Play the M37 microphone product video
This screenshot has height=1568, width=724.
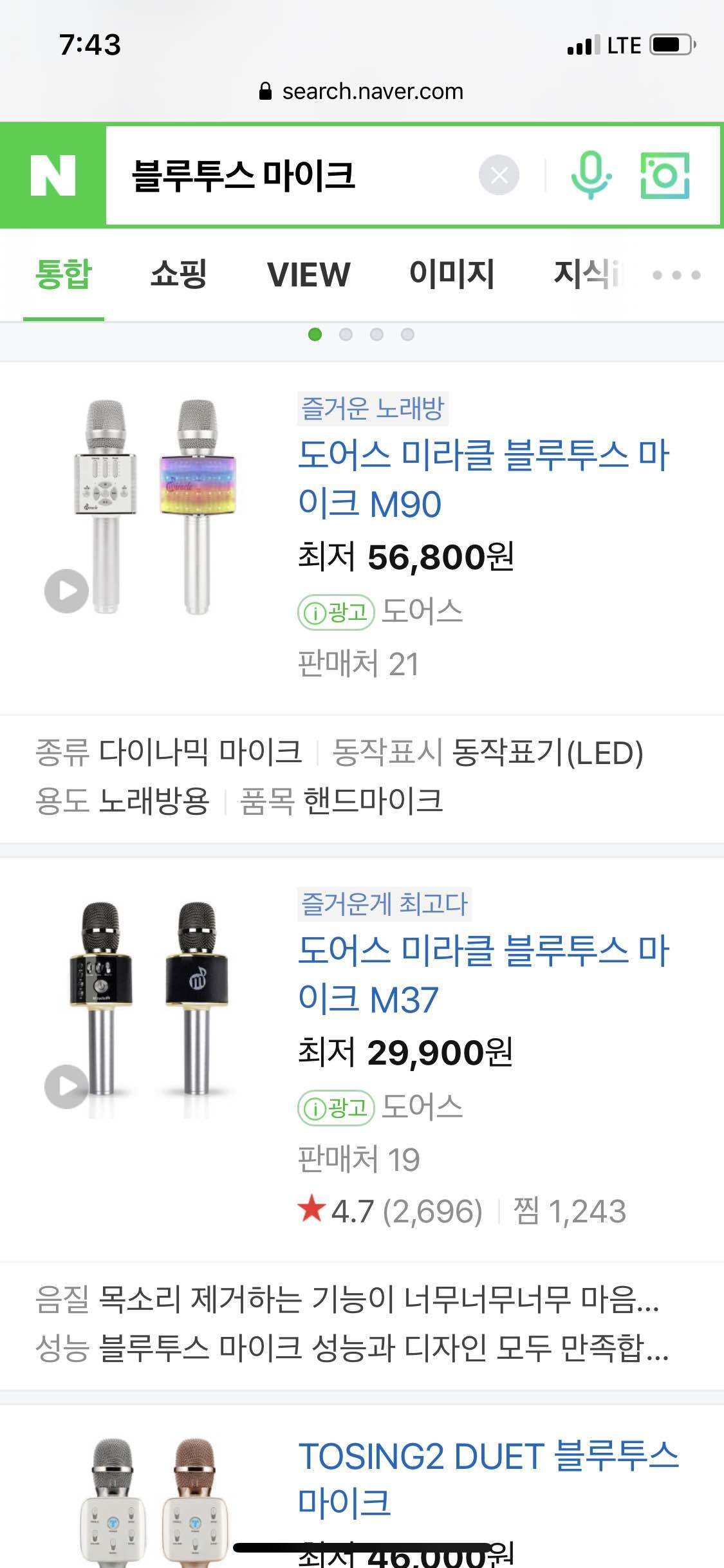pos(66,1087)
